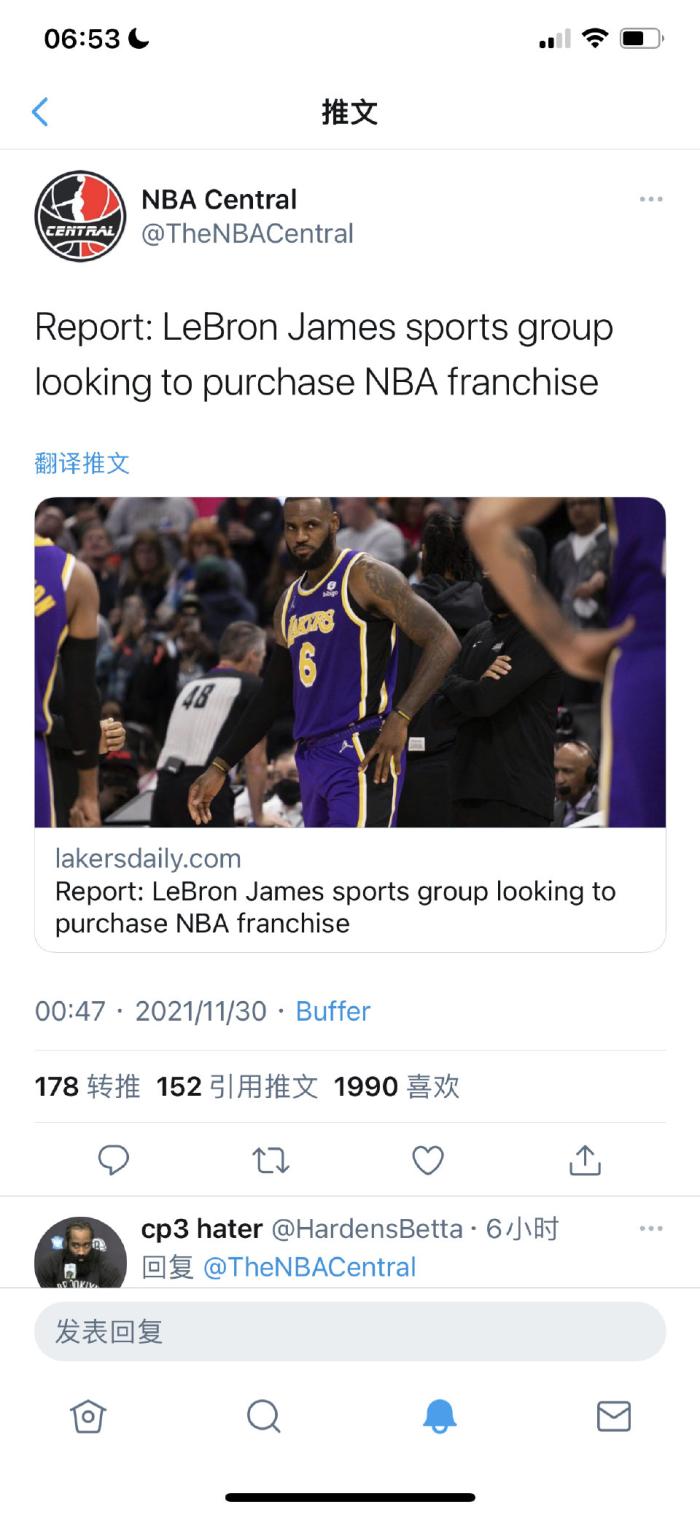Open the @TheNBACentral mention in the reply

(x=309, y=1267)
